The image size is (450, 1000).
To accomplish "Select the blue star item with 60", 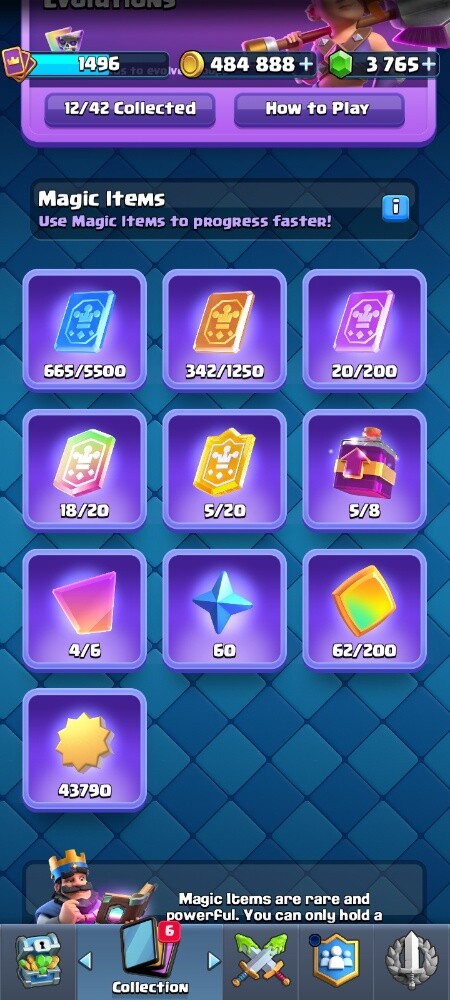I will click(224, 609).
